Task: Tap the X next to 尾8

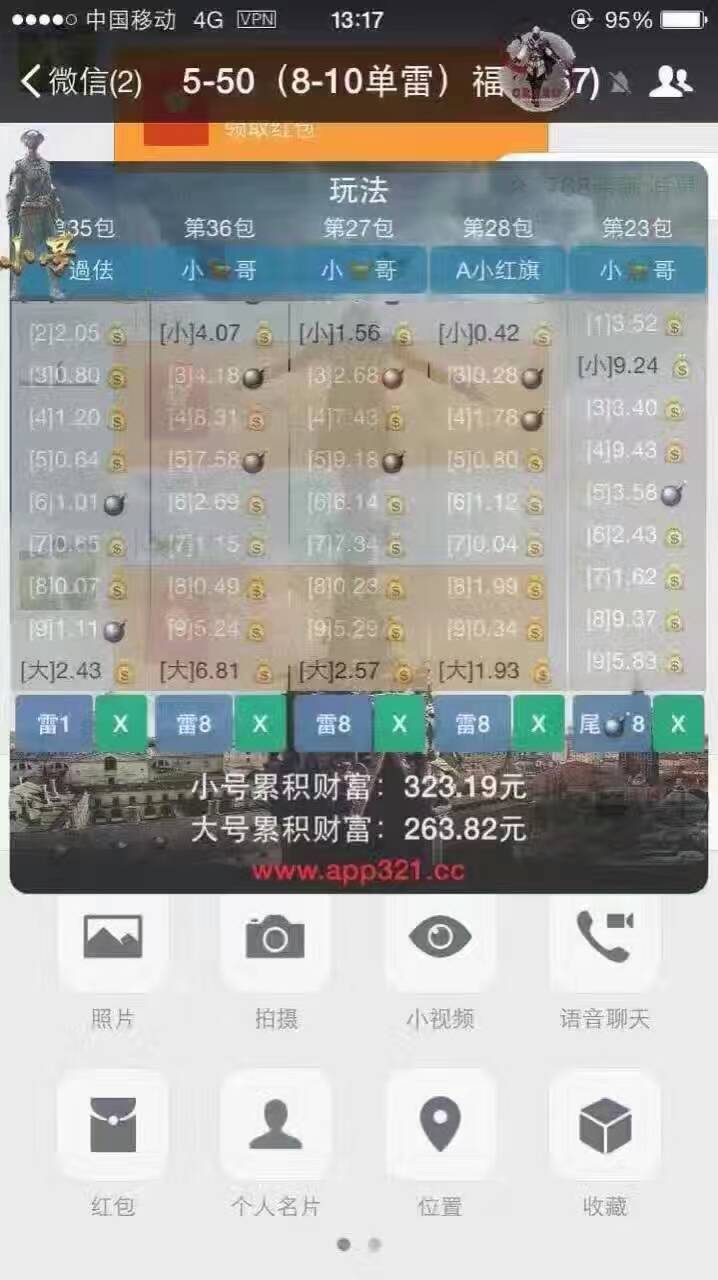Action: tap(678, 724)
